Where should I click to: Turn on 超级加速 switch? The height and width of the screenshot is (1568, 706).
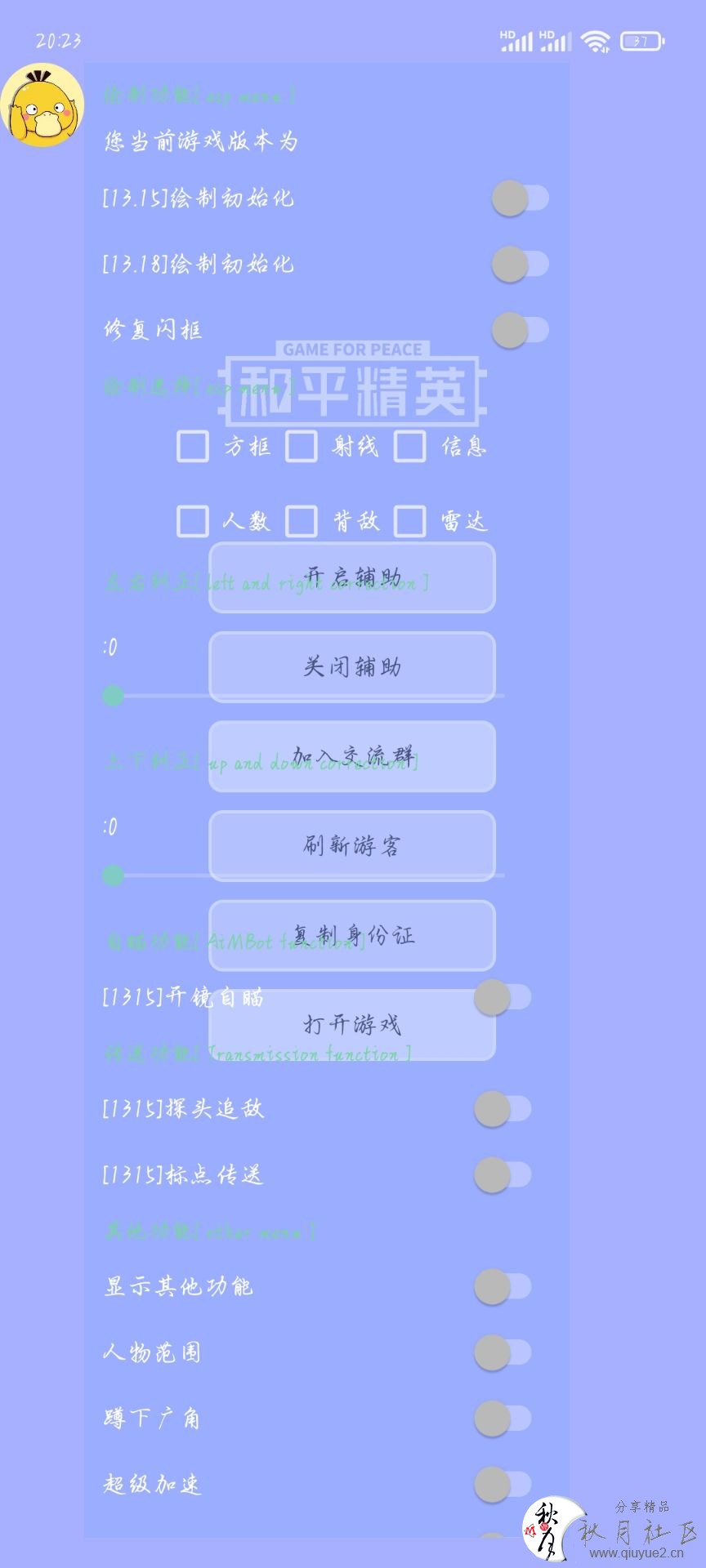(503, 1484)
